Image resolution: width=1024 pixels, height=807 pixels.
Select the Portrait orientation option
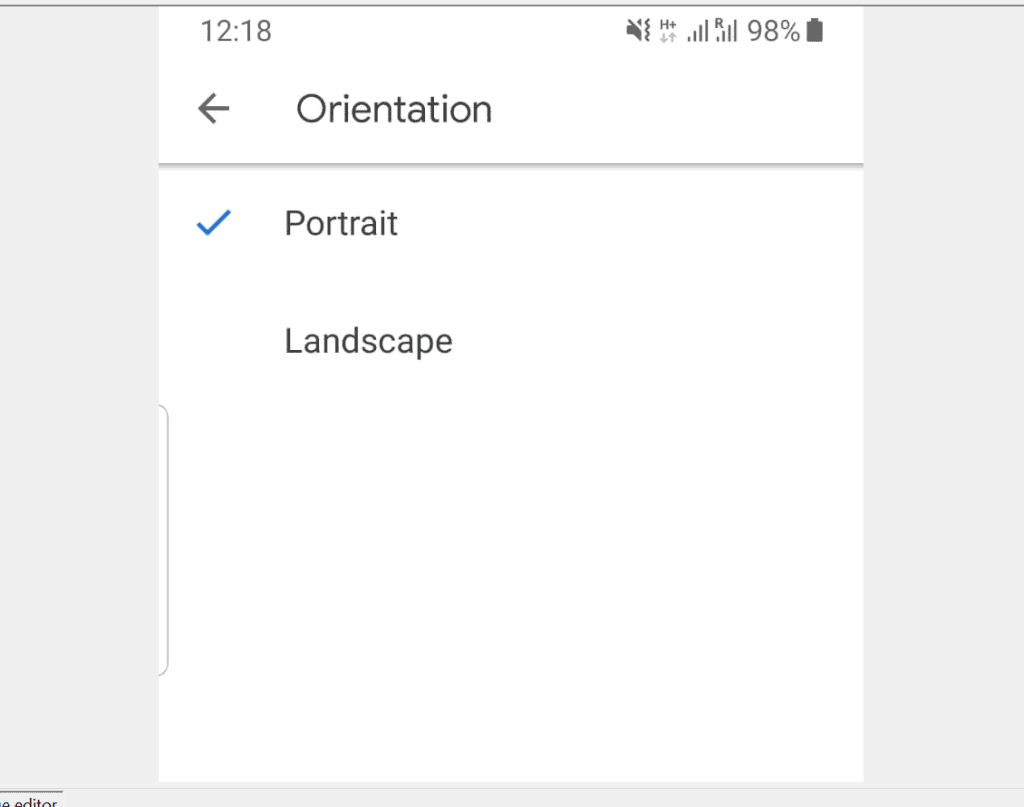click(x=341, y=223)
